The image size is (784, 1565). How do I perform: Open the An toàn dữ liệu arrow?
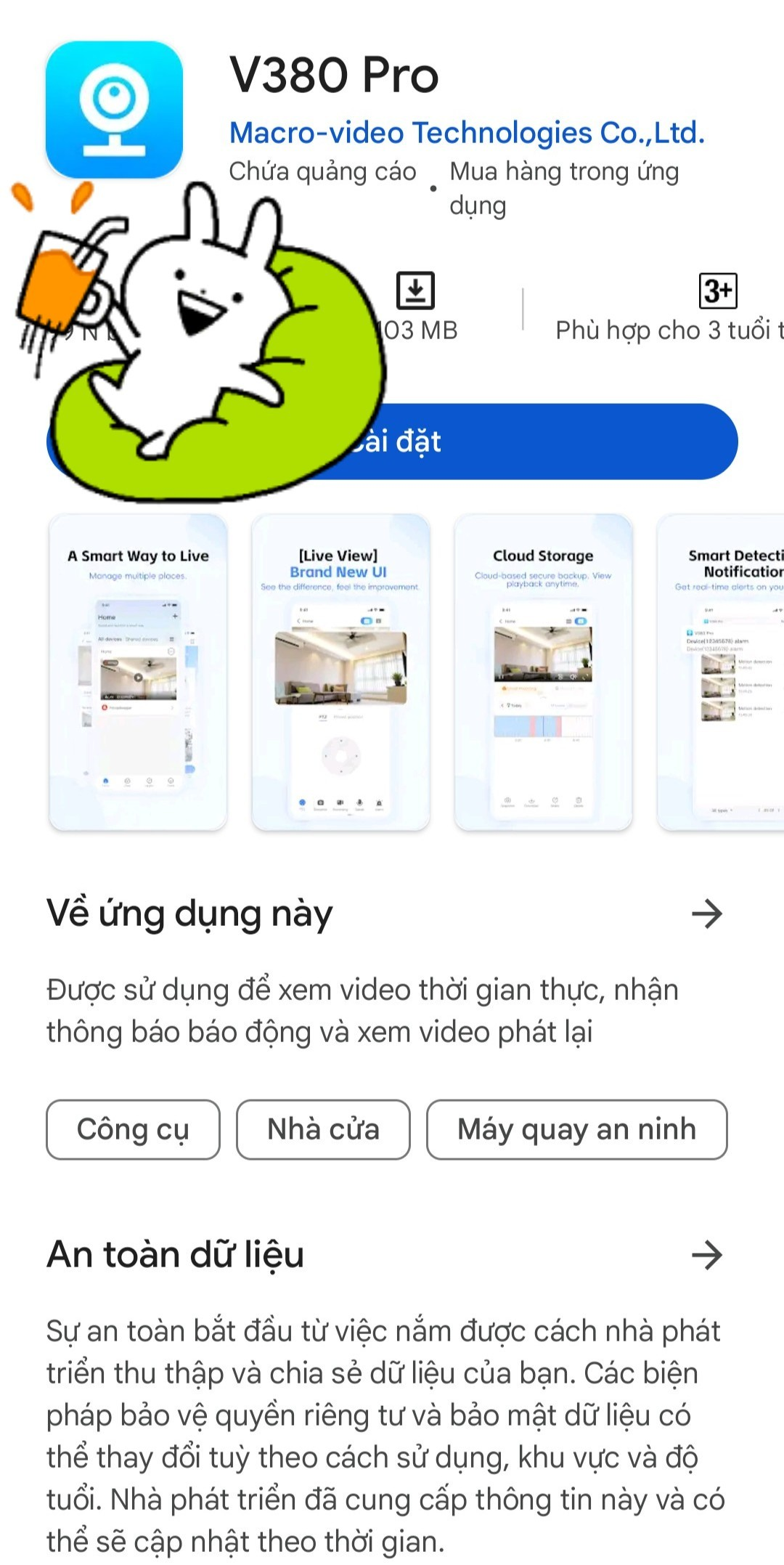pos(706,1255)
